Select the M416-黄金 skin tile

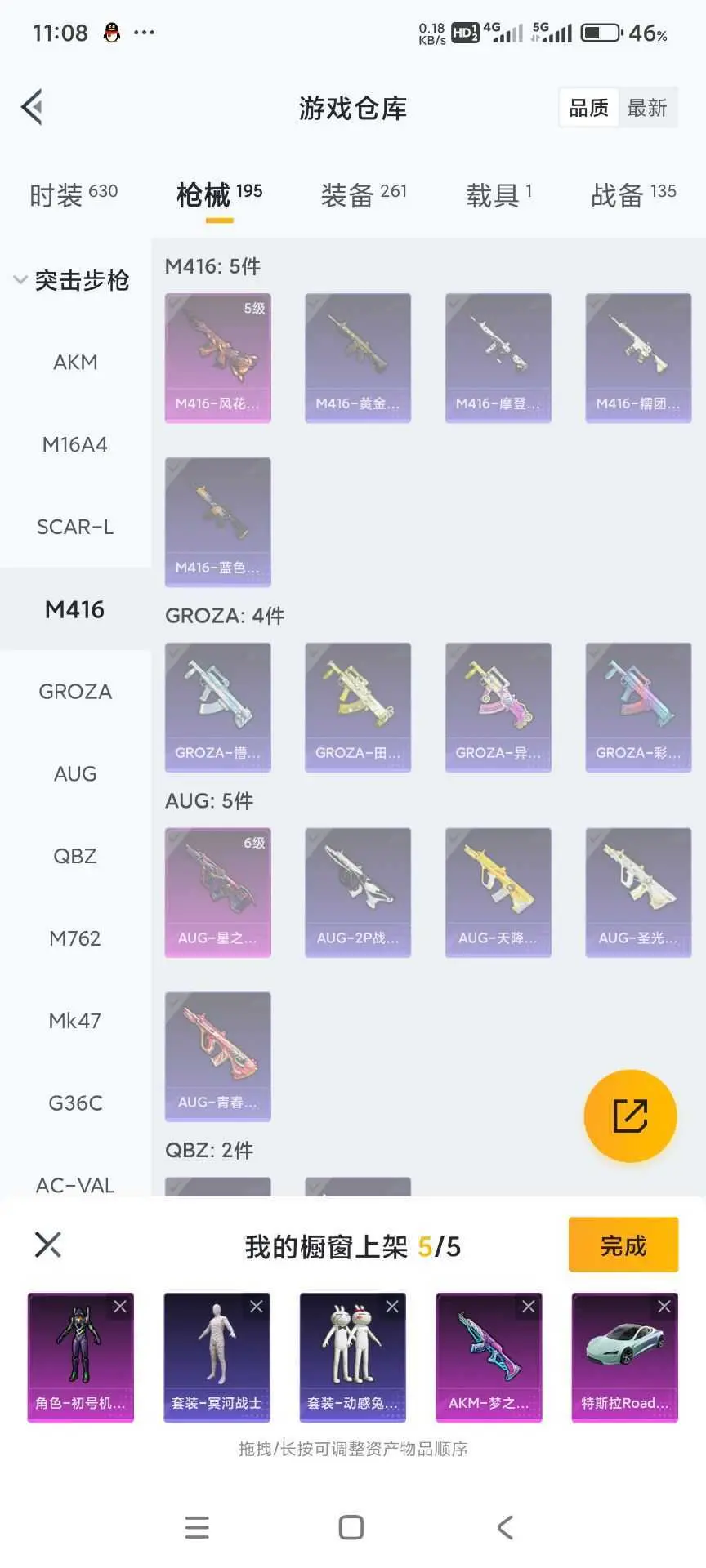(x=358, y=358)
